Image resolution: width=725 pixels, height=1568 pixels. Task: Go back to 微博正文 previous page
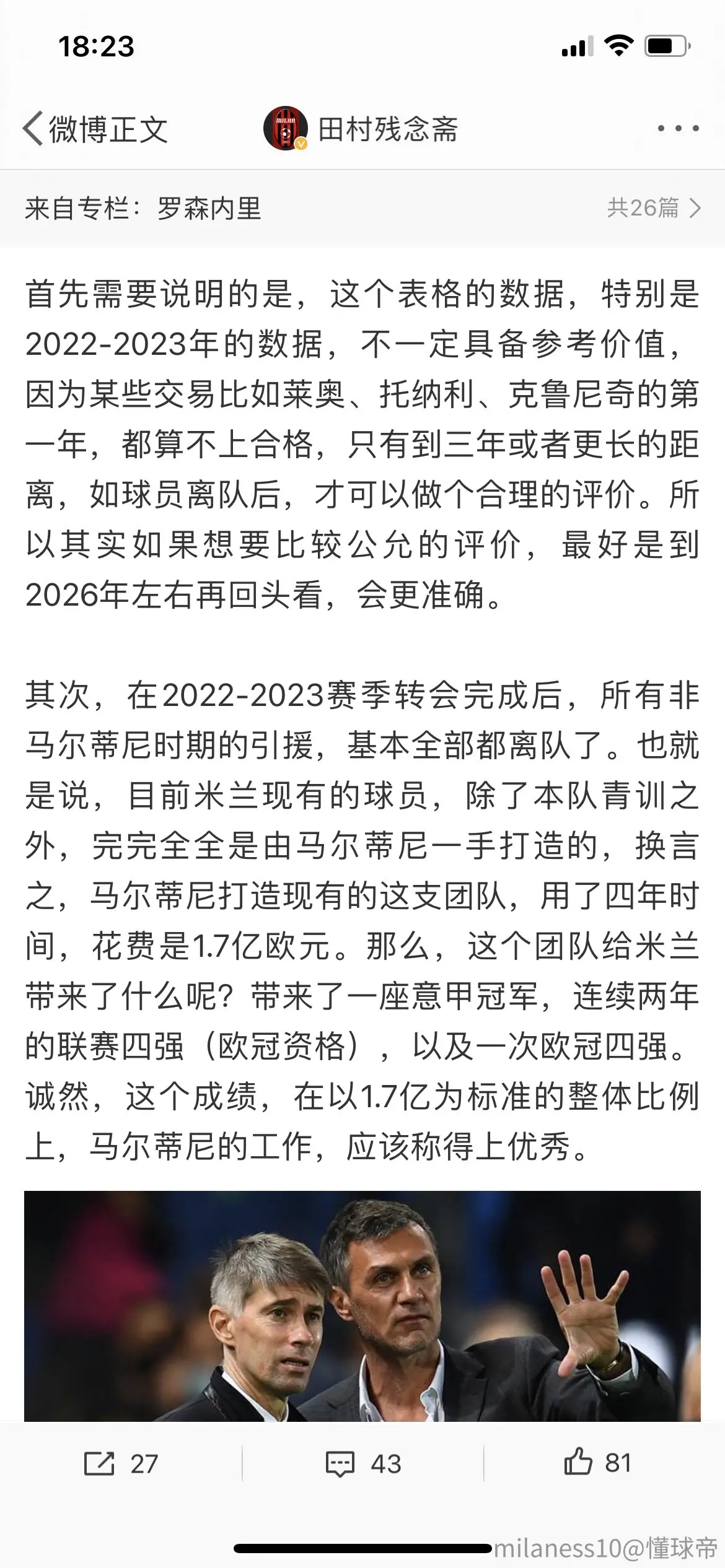coord(95,129)
